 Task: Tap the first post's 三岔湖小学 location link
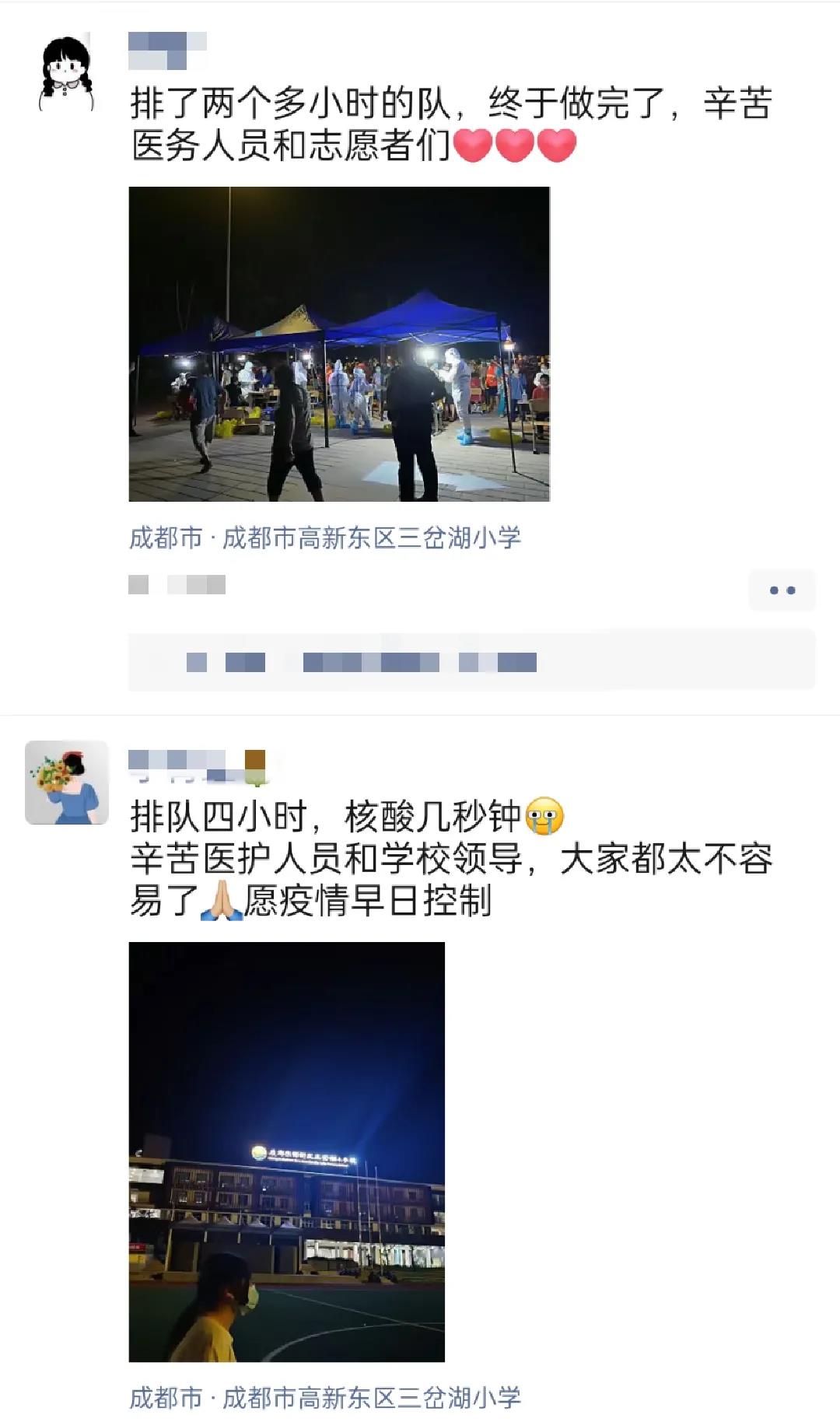point(324,538)
